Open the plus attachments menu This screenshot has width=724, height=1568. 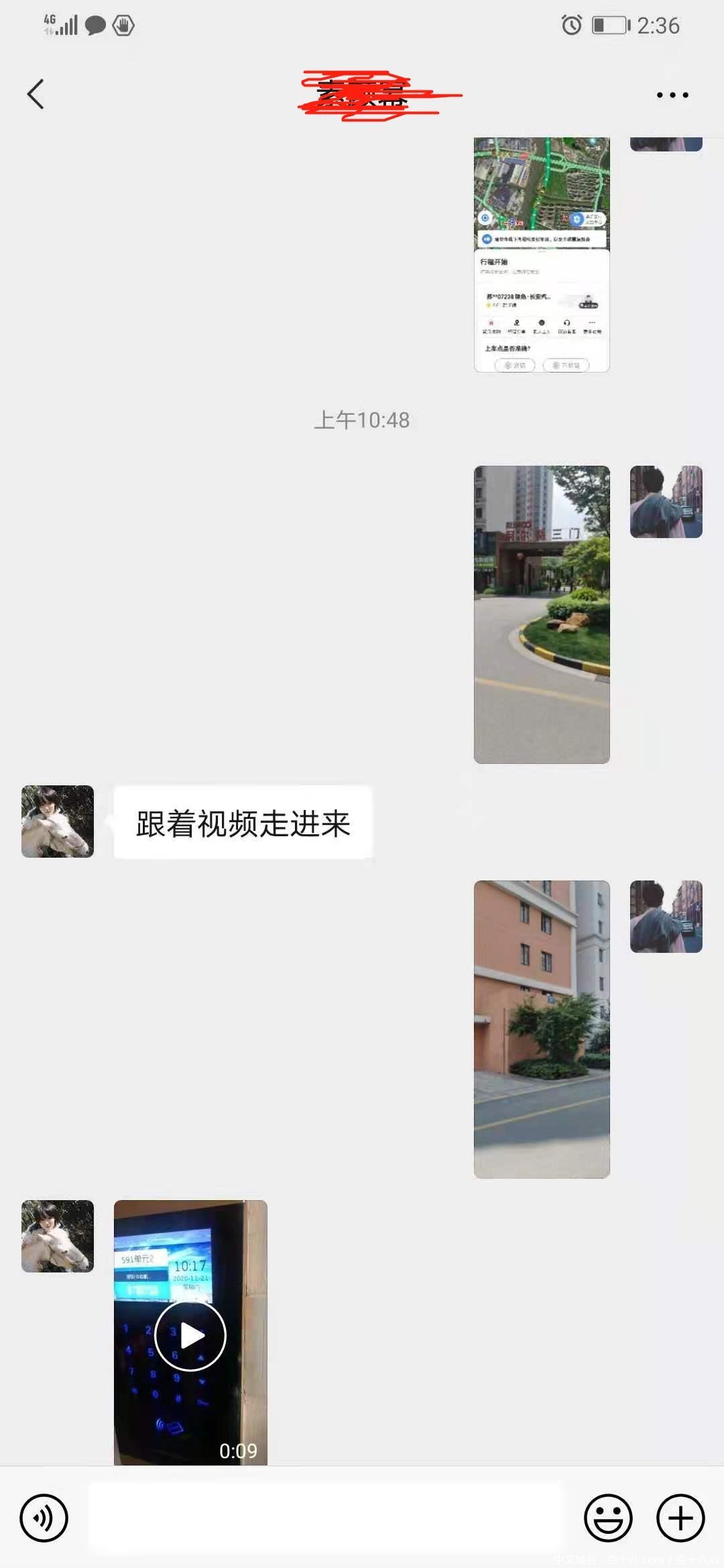point(680,1518)
